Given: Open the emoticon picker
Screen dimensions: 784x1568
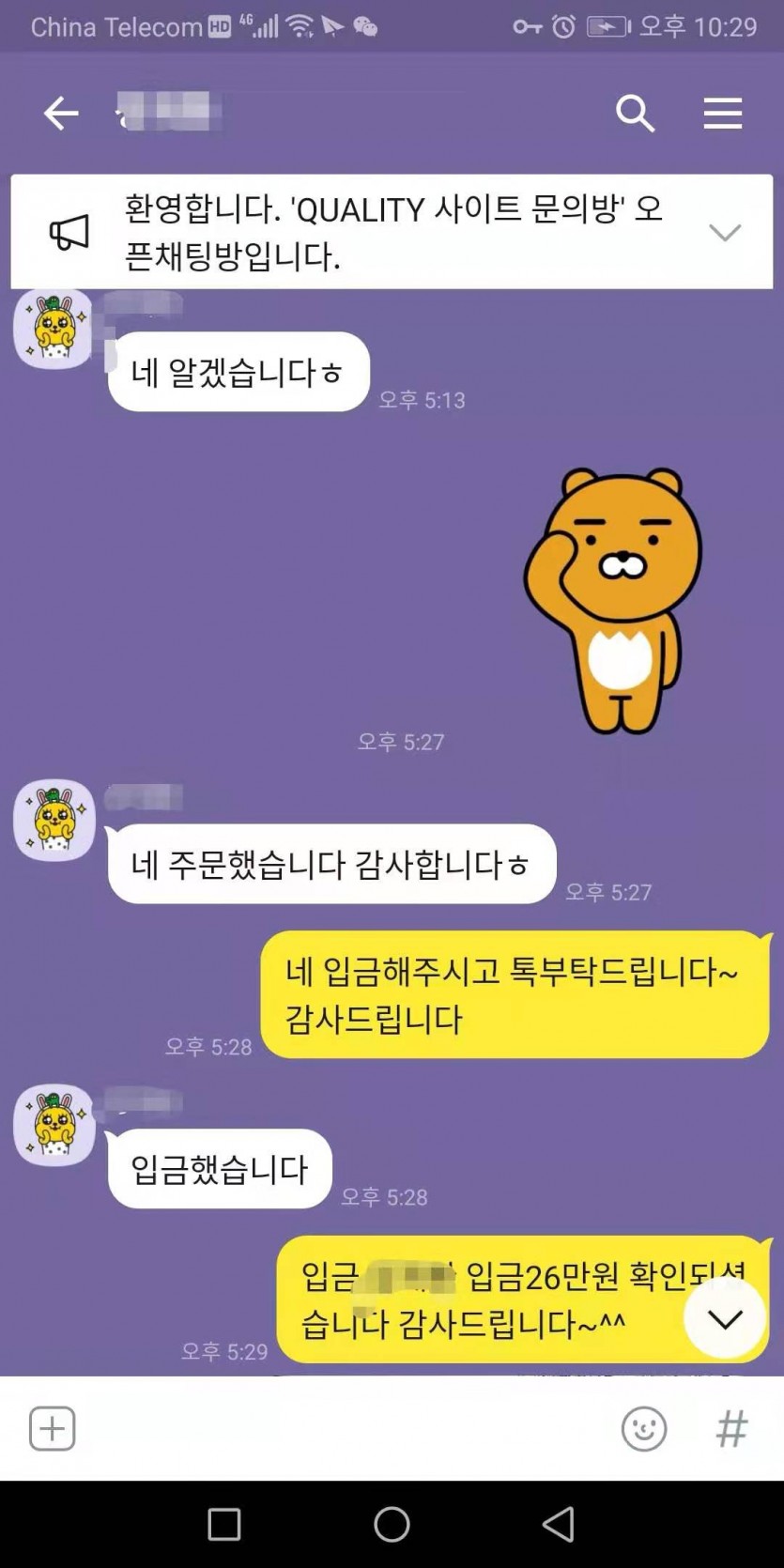Looking at the screenshot, I should point(644,1429).
